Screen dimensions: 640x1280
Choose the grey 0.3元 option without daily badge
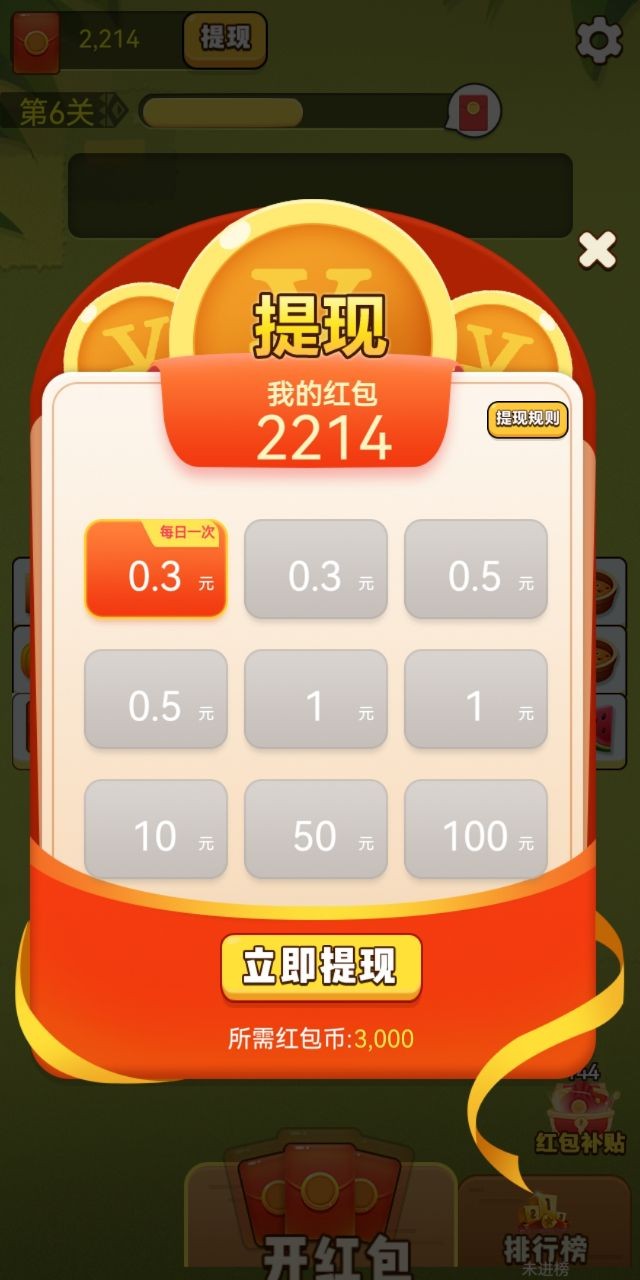tap(316, 569)
